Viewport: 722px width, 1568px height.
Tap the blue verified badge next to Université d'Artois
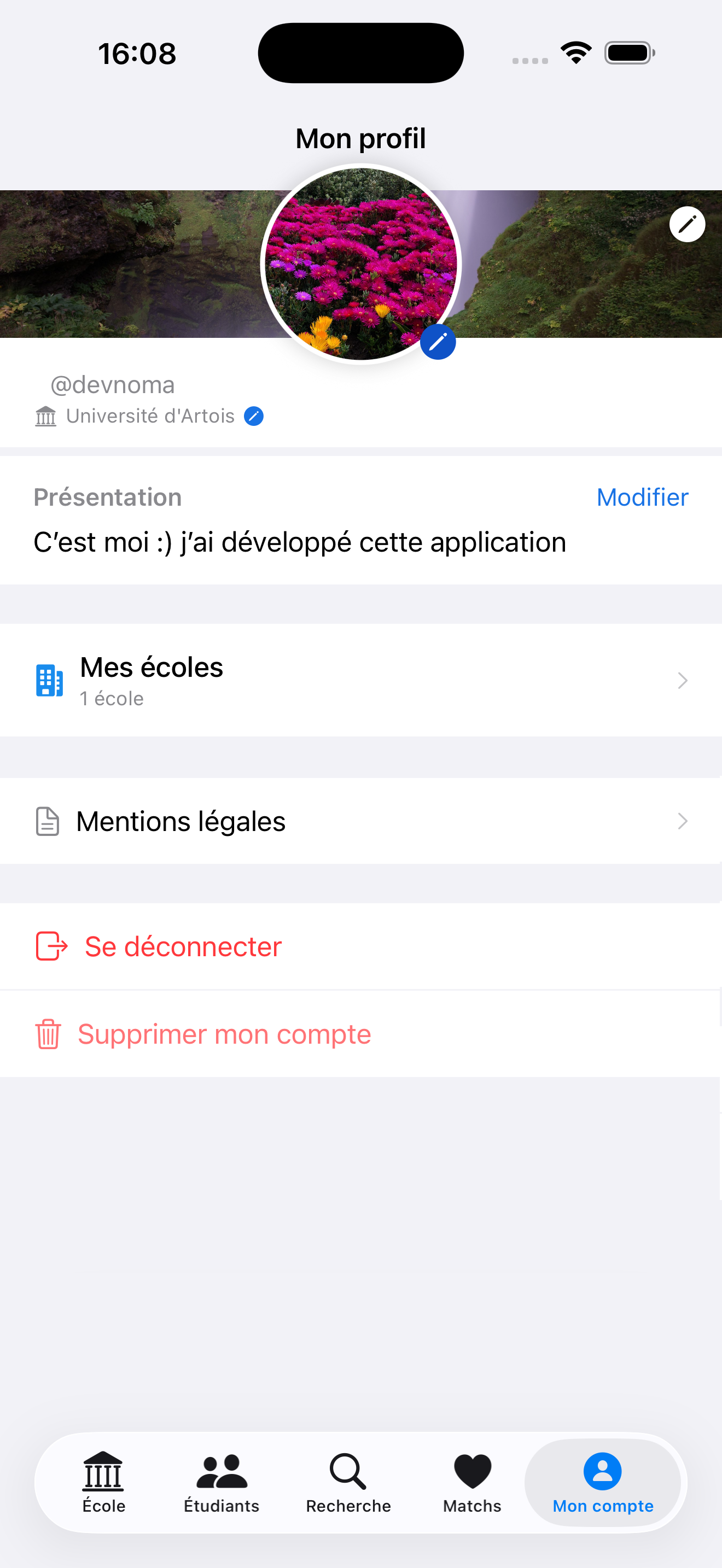[x=254, y=417]
